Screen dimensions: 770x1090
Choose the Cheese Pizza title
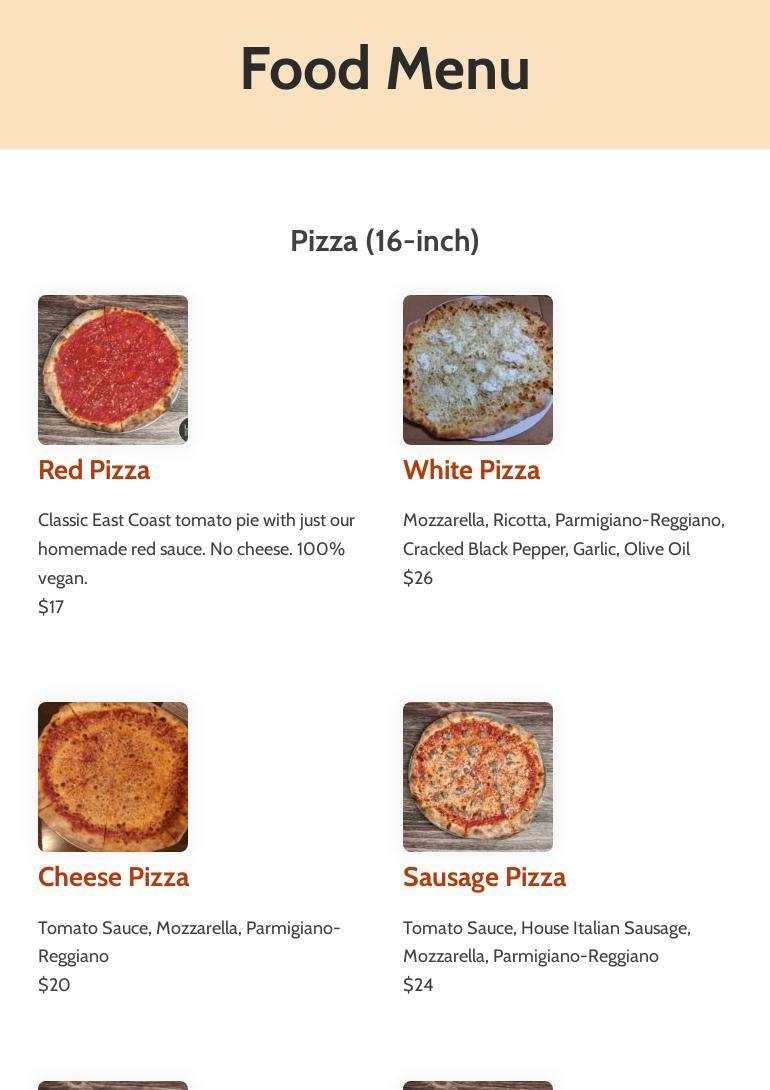point(113,877)
